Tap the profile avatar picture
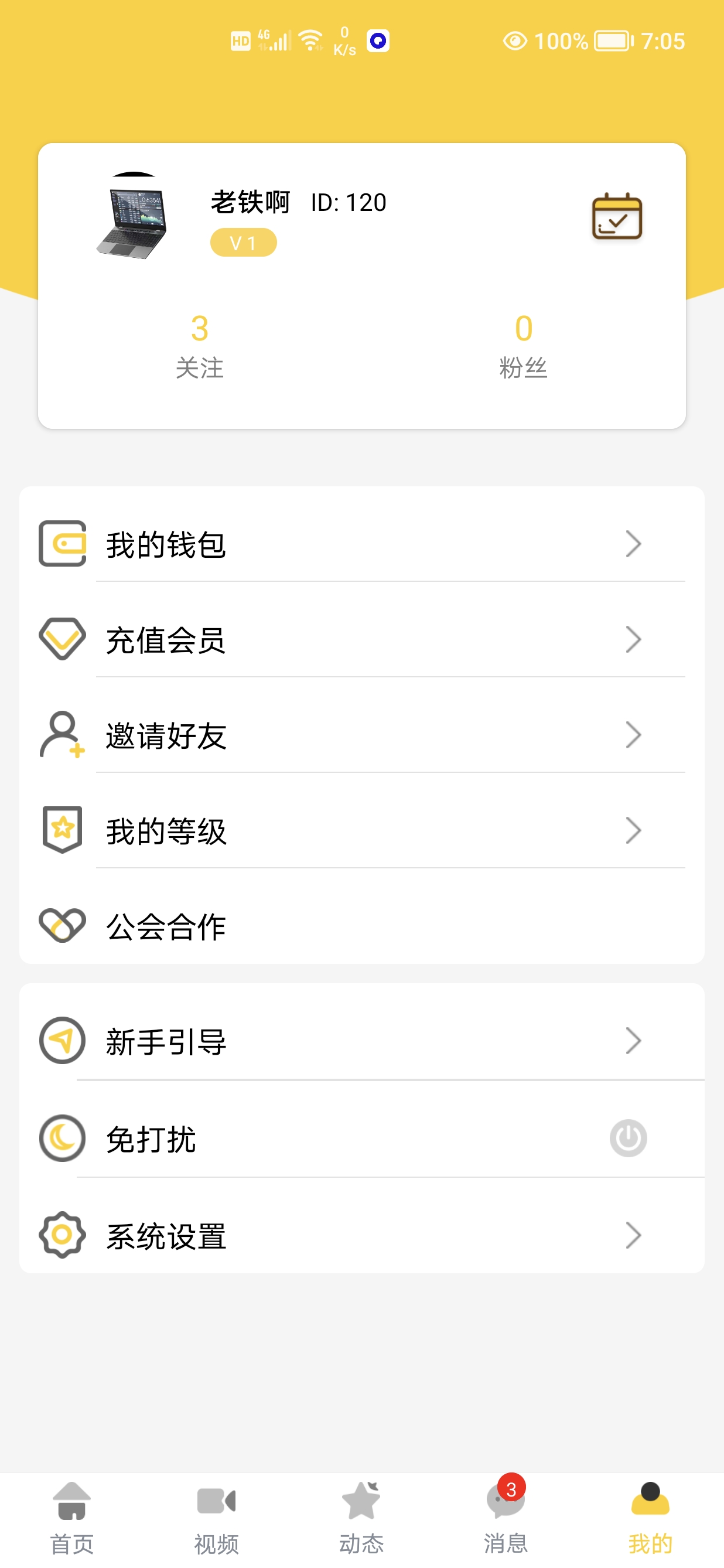Image resolution: width=724 pixels, height=1568 pixels. [132, 217]
